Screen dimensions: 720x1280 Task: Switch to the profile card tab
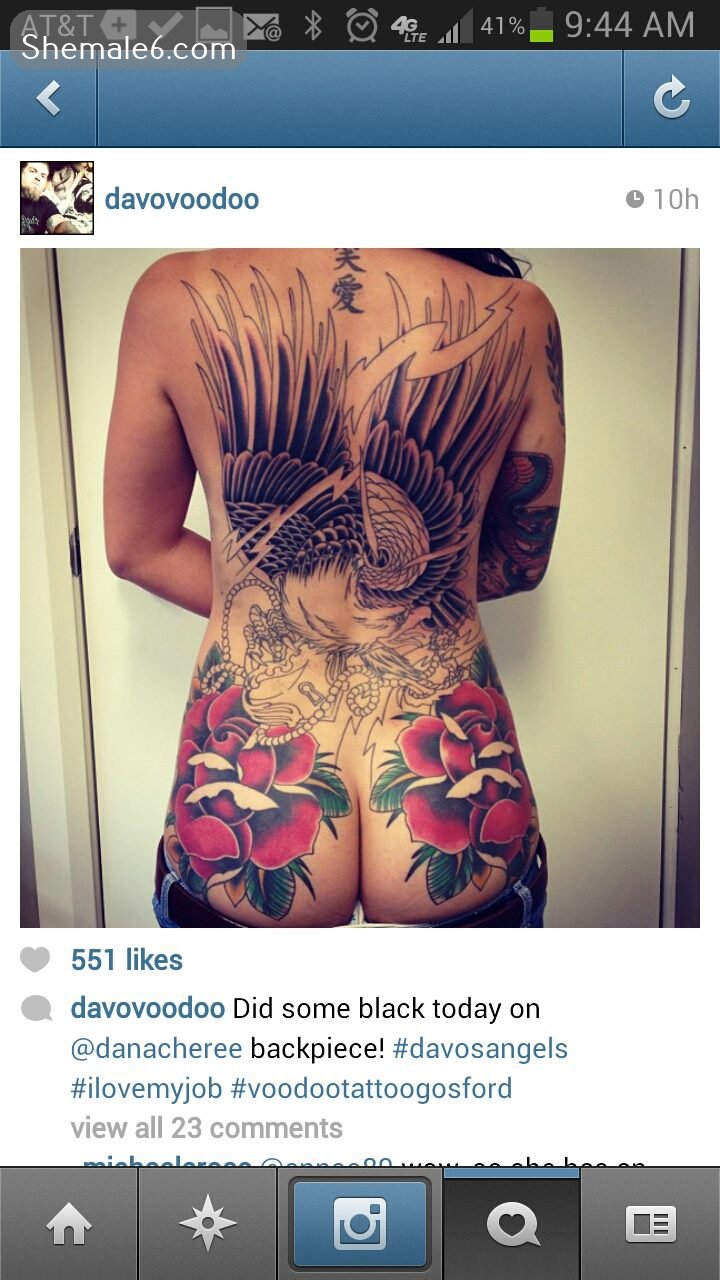650,1224
